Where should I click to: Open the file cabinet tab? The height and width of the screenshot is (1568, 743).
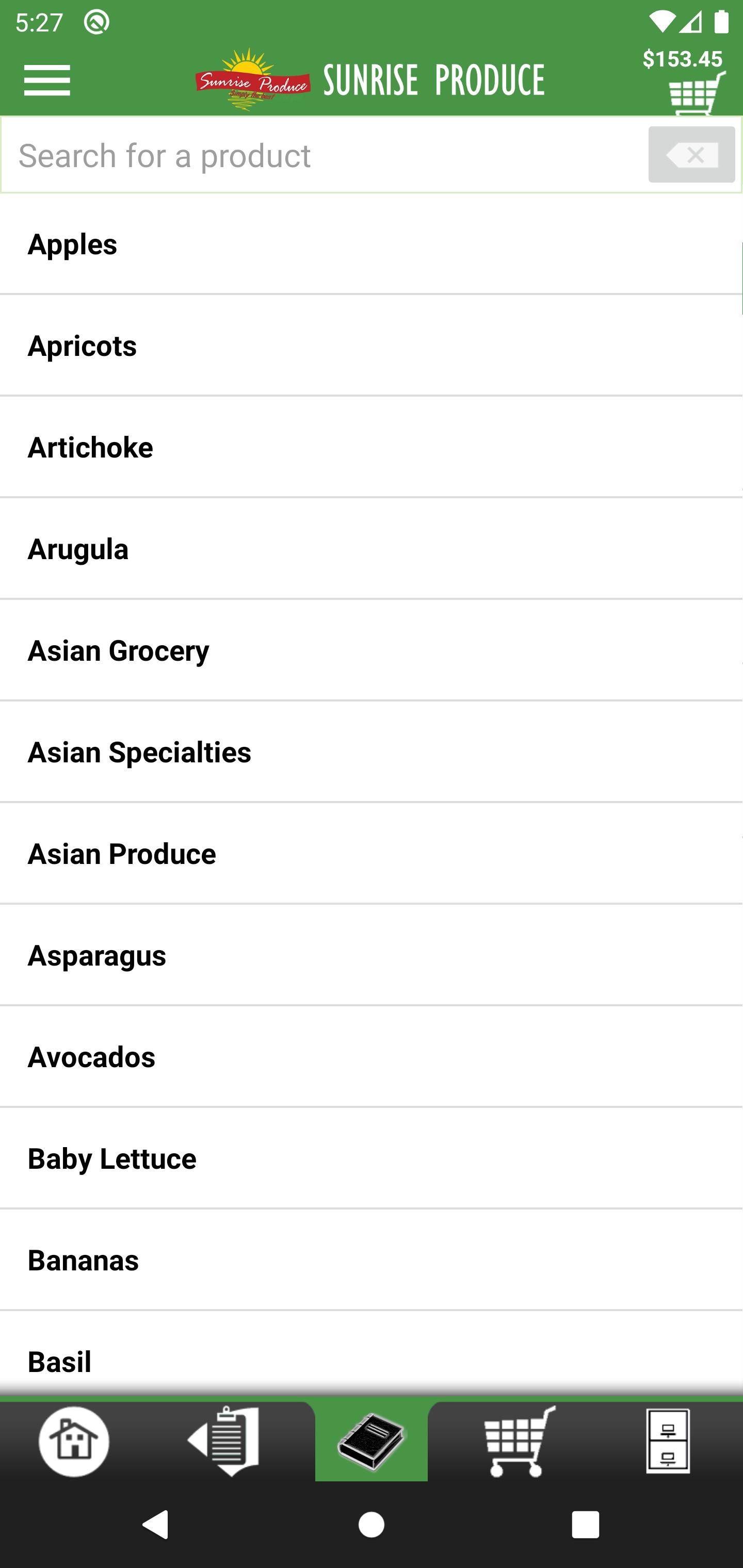[x=668, y=1441]
